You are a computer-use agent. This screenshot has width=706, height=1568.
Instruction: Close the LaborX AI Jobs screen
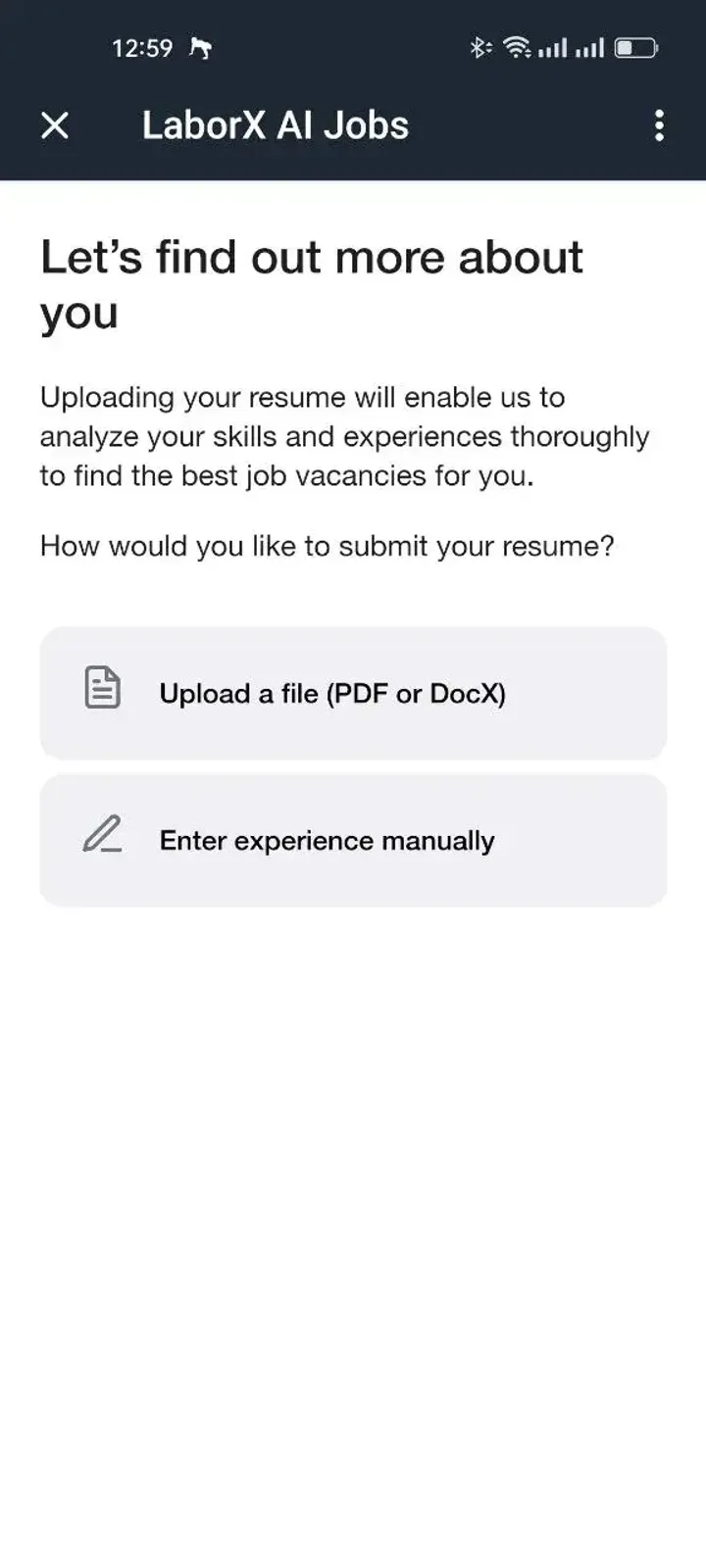pyautogui.click(x=55, y=125)
